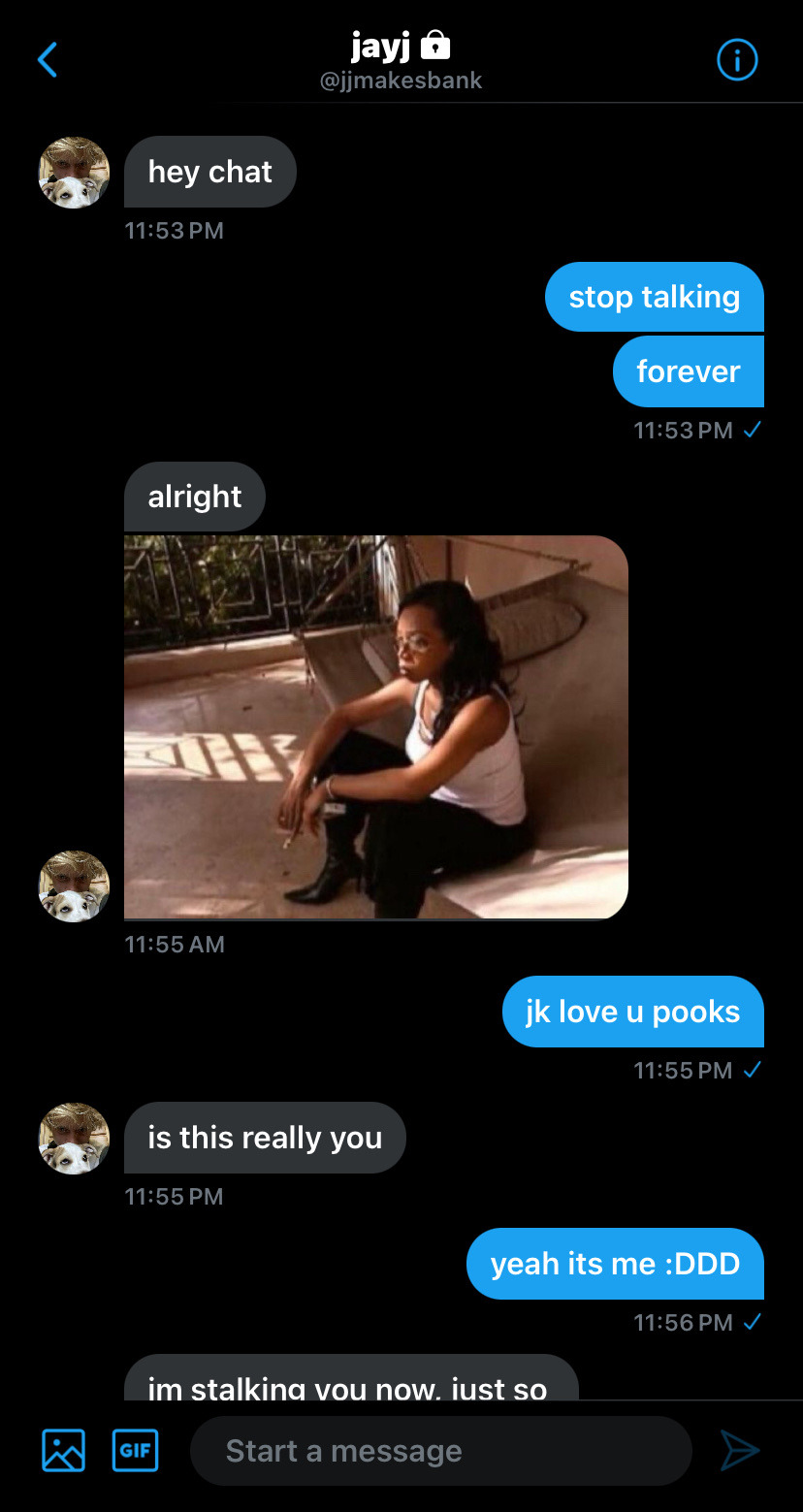Image resolution: width=803 pixels, height=1512 pixels.
Task: Open the GIF picker
Action: (136, 1450)
